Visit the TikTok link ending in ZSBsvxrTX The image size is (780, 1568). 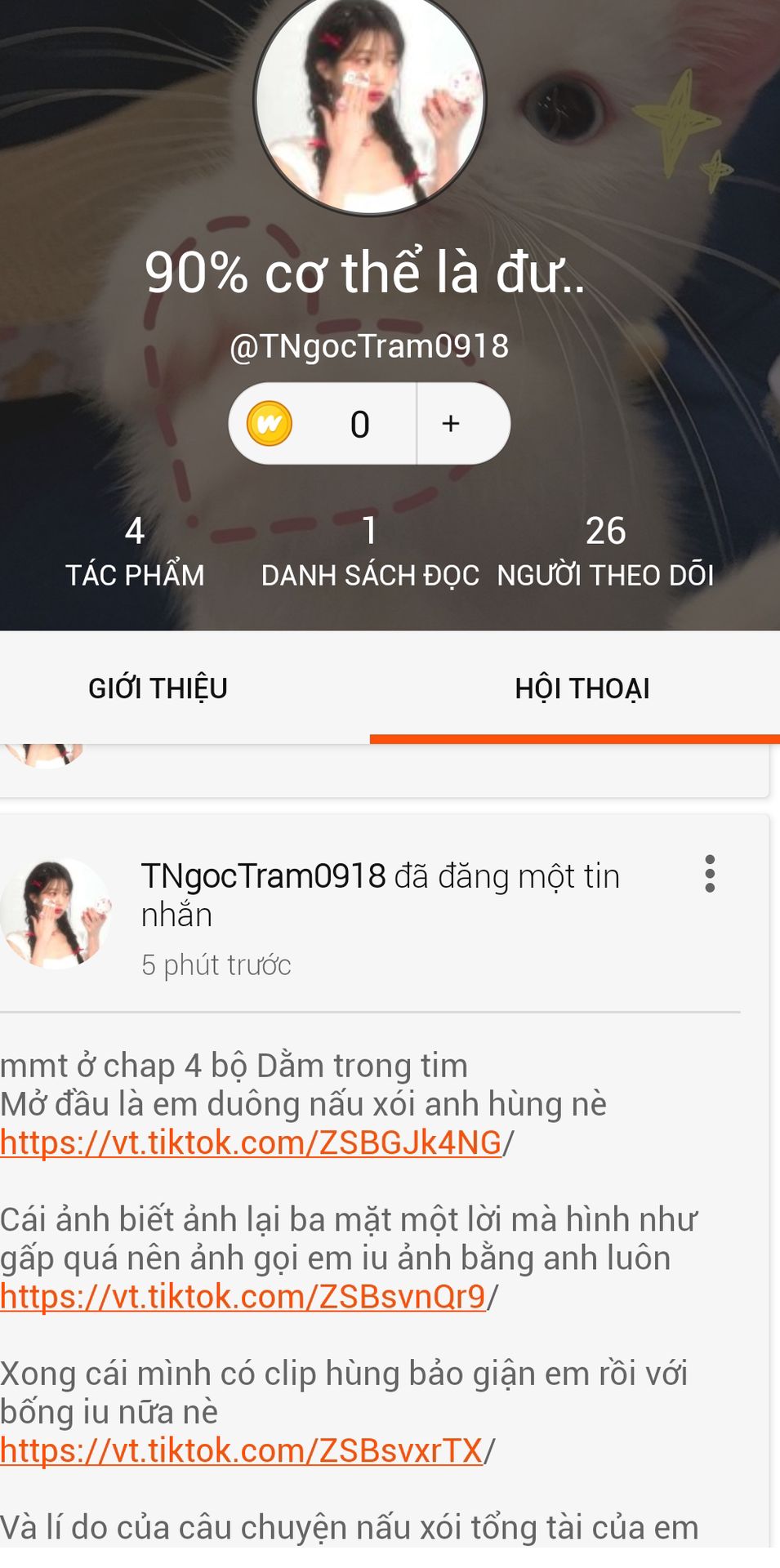click(242, 1450)
